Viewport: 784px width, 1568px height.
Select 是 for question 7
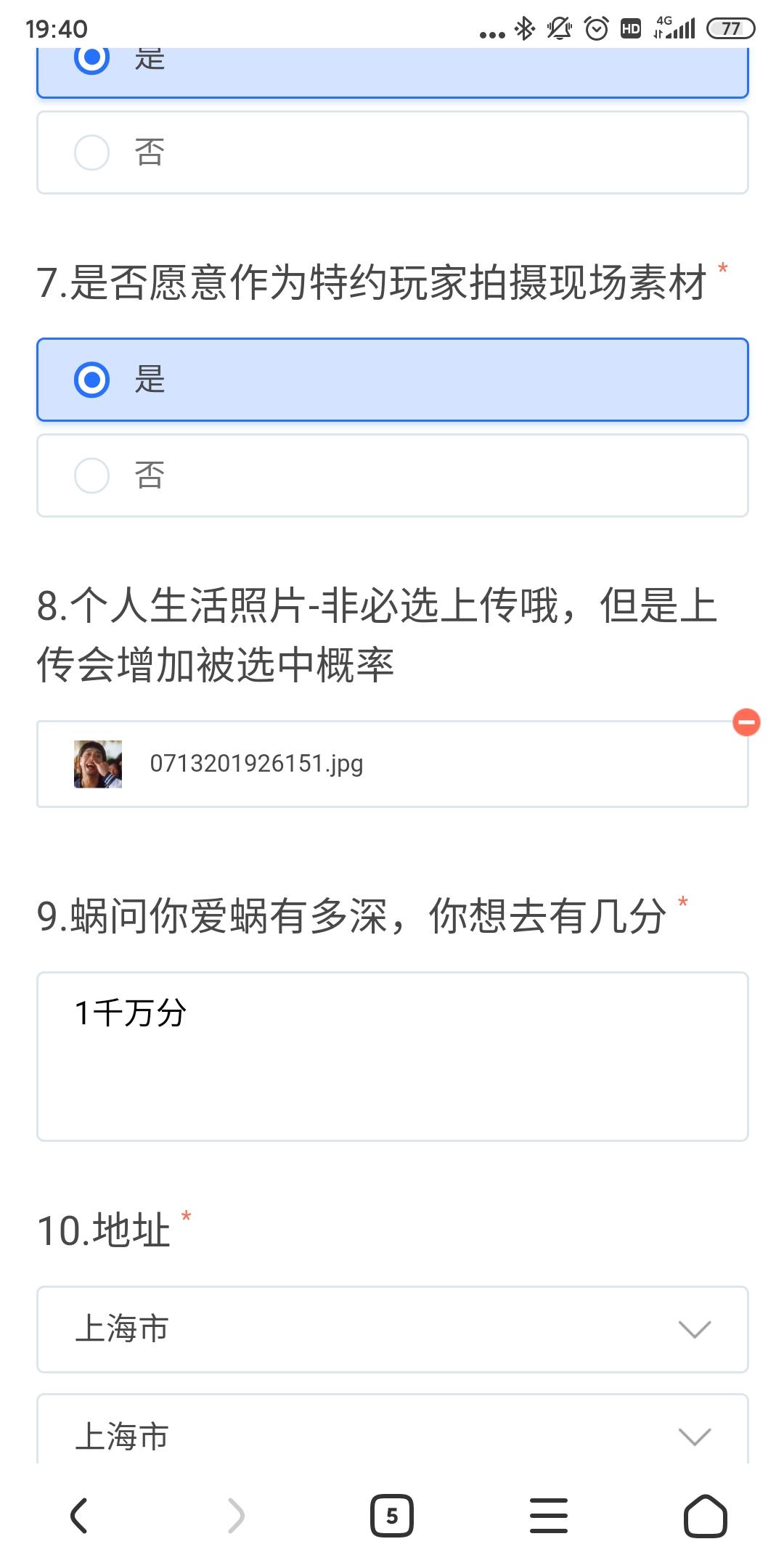point(392,380)
